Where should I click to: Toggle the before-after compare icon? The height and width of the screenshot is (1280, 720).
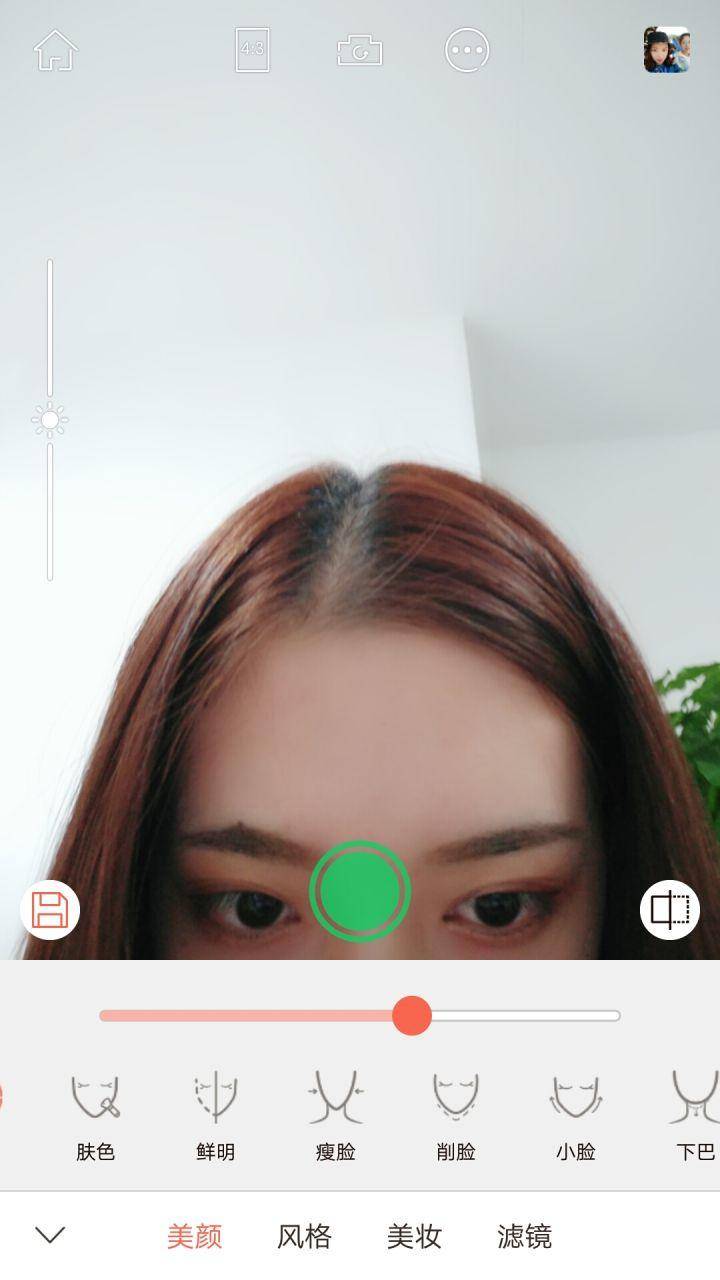click(x=669, y=910)
